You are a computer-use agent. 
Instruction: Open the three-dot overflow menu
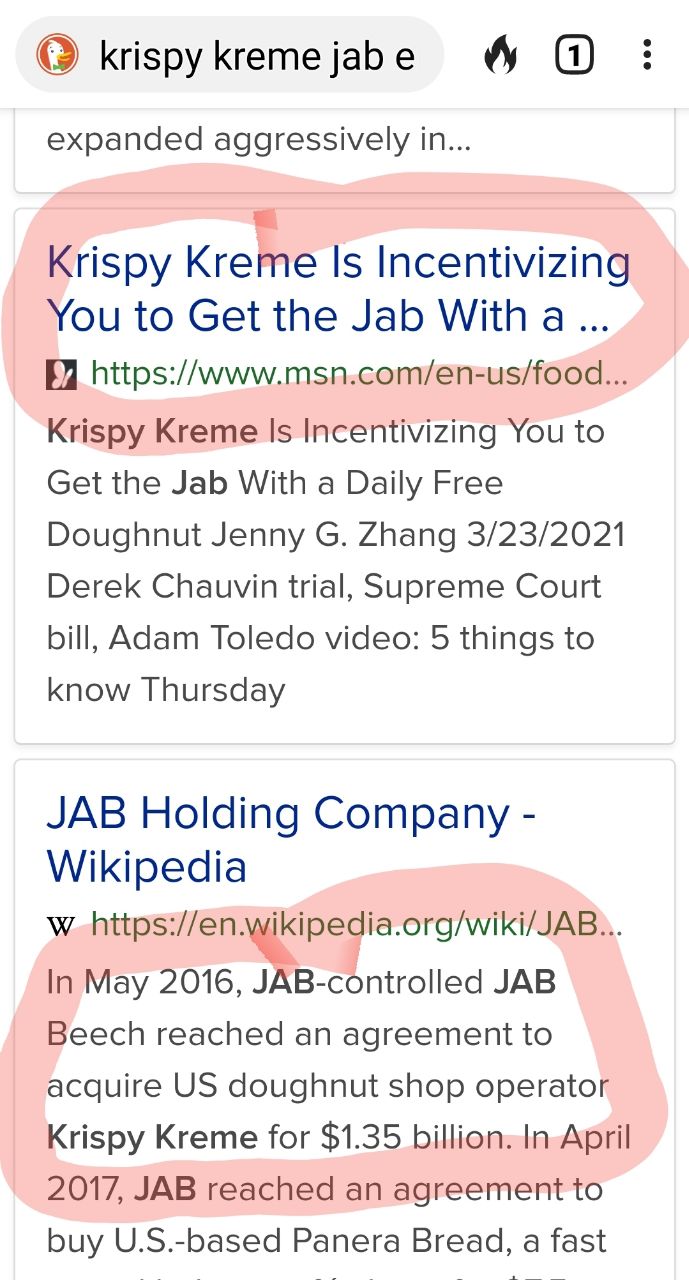coord(648,56)
